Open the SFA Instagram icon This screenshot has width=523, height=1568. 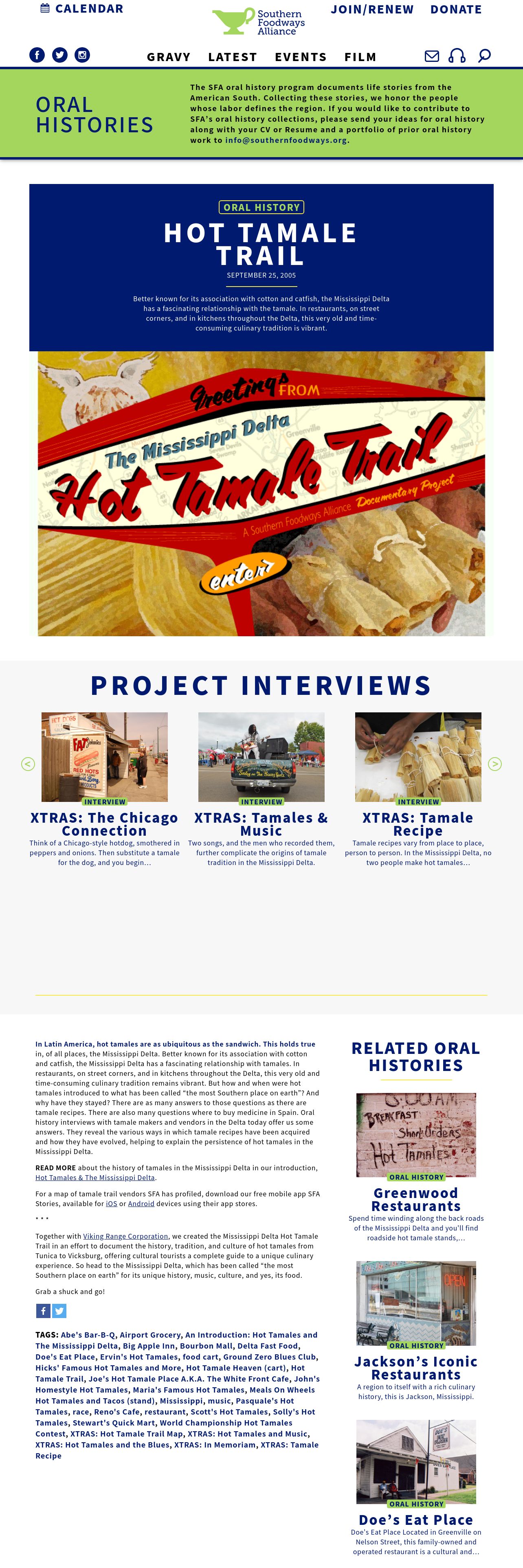(x=82, y=55)
